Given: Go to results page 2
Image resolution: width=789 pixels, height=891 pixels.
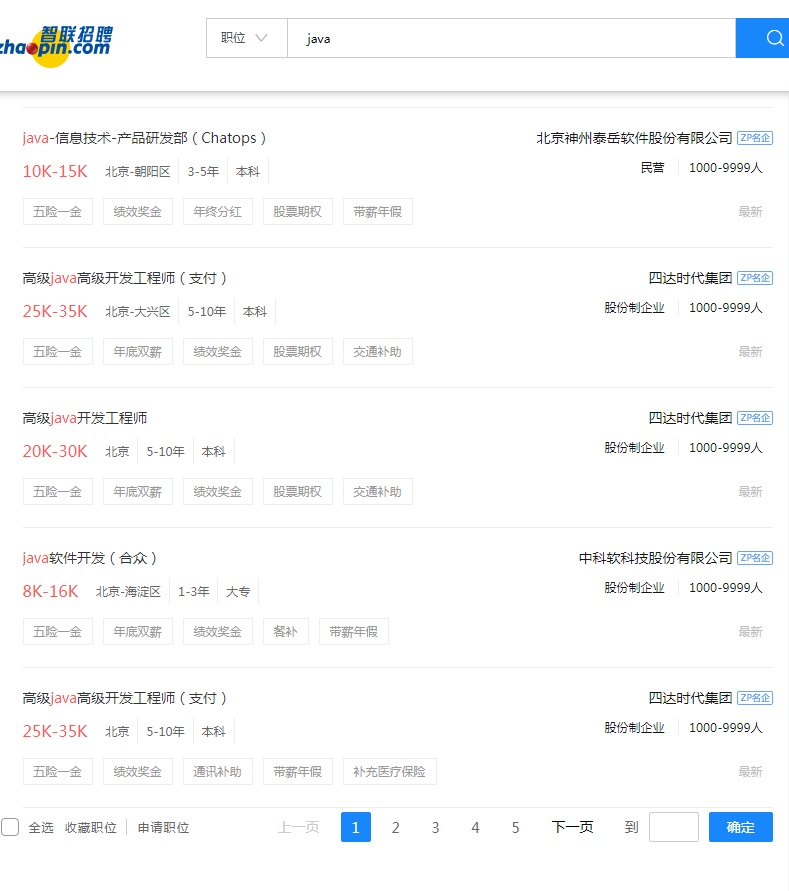Looking at the screenshot, I should click(396, 827).
